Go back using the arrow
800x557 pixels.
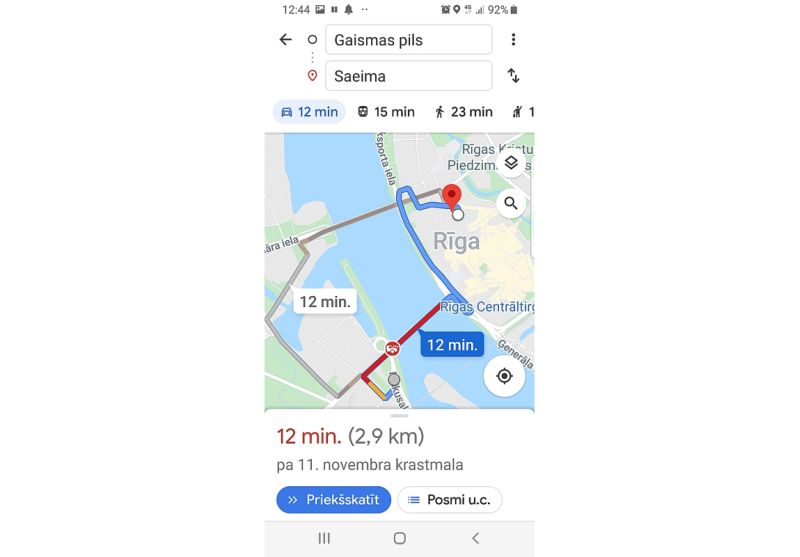(285, 40)
